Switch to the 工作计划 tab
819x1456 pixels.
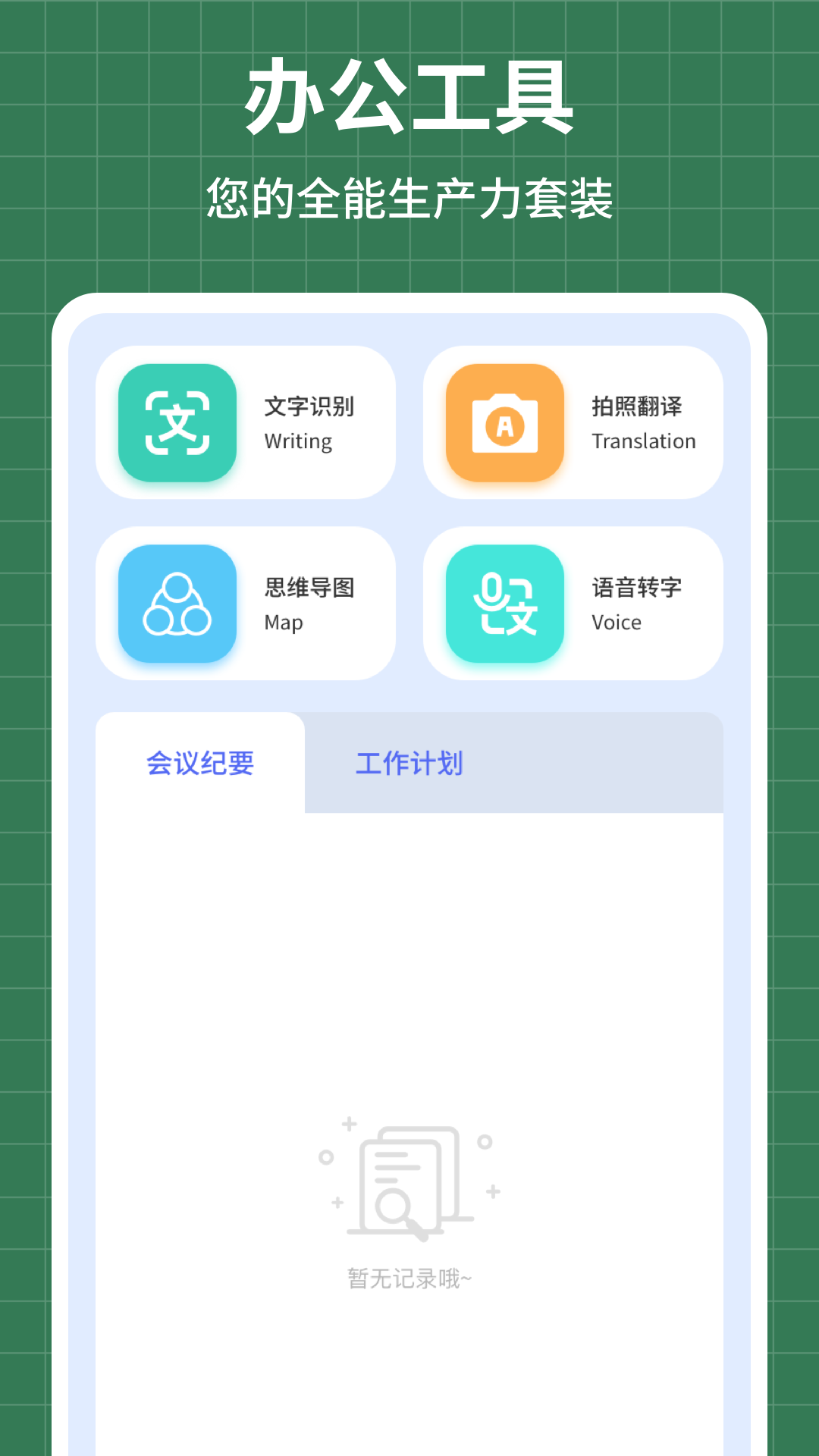click(409, 764)
